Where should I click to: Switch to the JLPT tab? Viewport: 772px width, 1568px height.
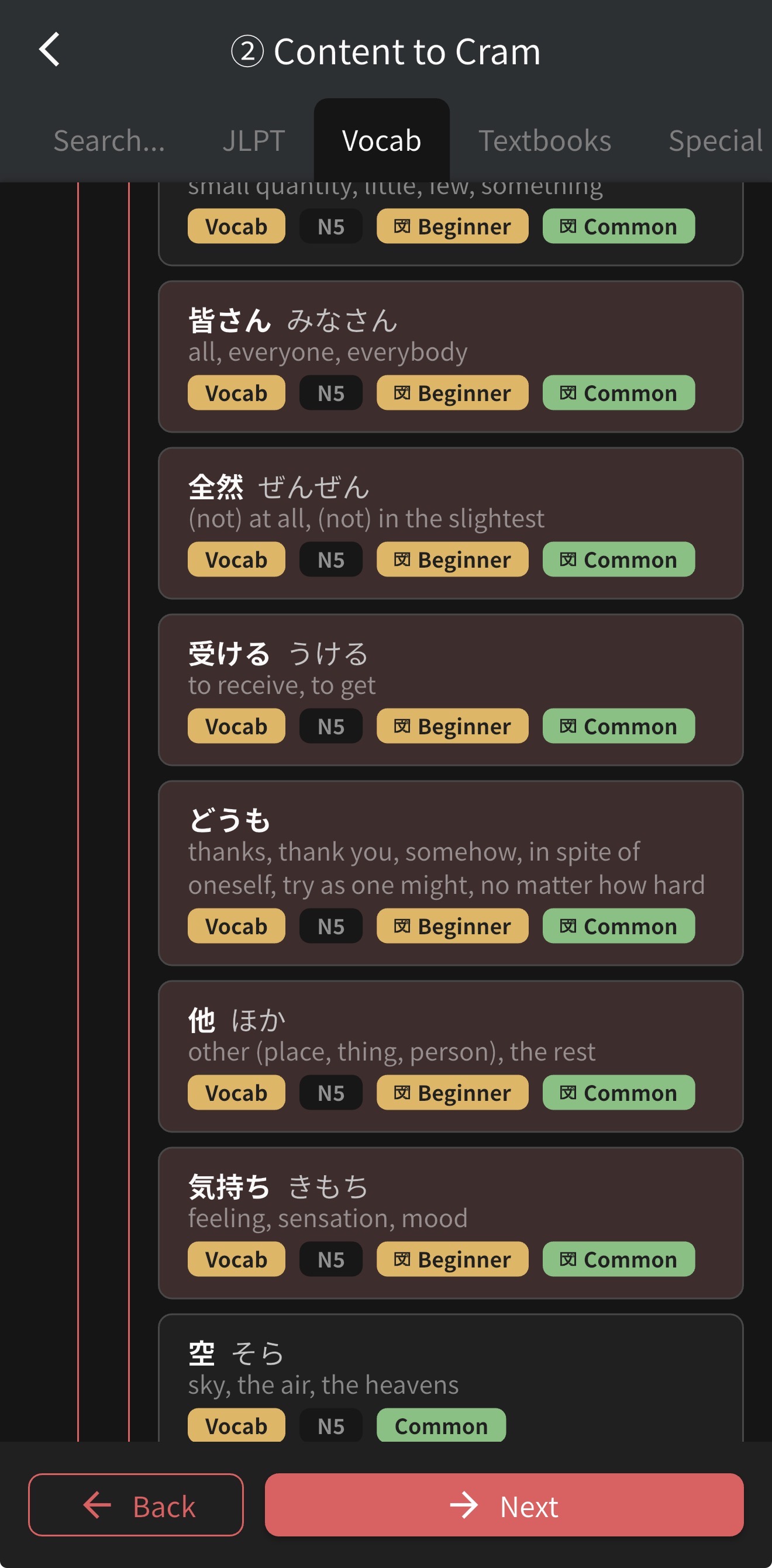point(253,141)
